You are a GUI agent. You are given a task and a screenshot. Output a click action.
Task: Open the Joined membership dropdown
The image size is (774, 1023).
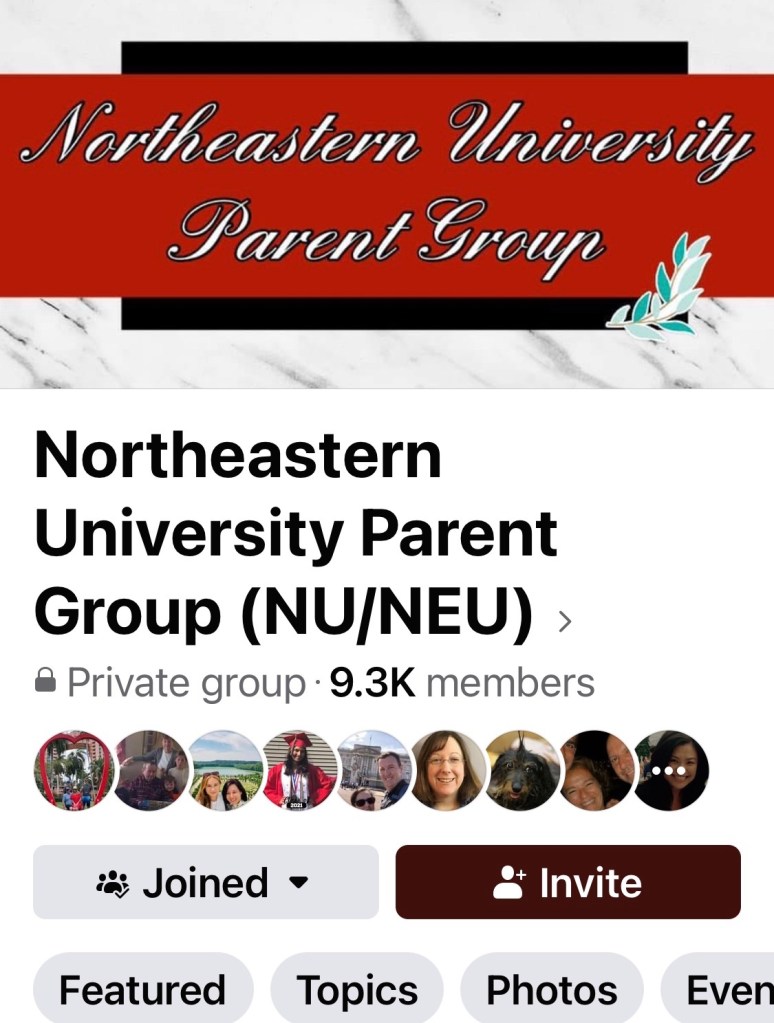pyautogui.click(x=206, y=882)
